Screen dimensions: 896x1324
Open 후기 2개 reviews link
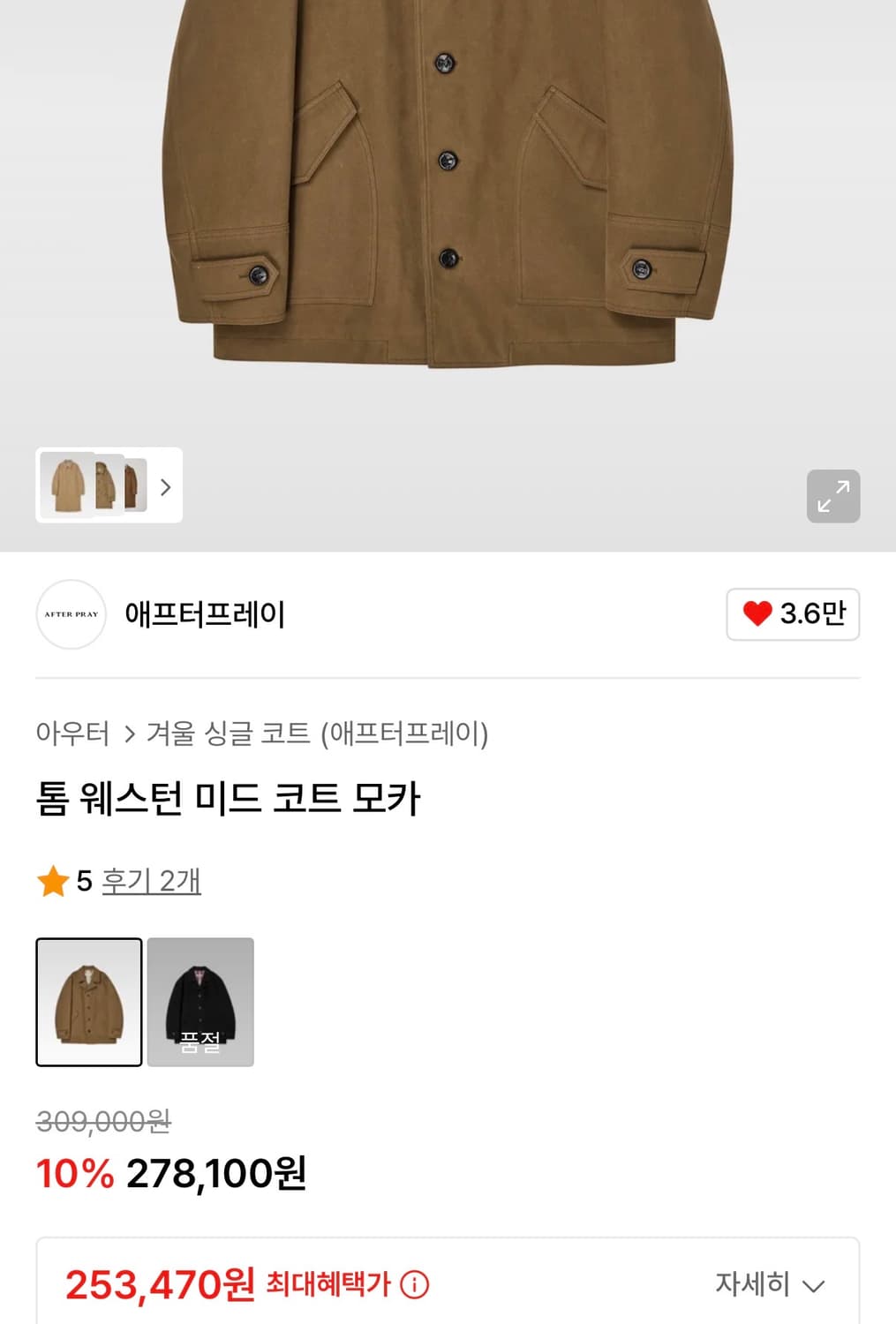[x=152, y=880]
